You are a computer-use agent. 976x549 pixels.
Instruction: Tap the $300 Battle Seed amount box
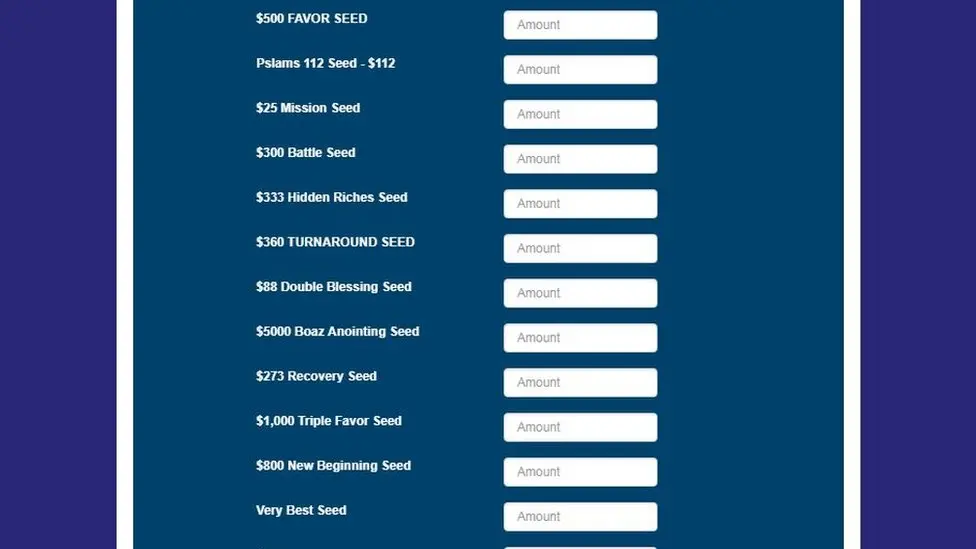580,159
